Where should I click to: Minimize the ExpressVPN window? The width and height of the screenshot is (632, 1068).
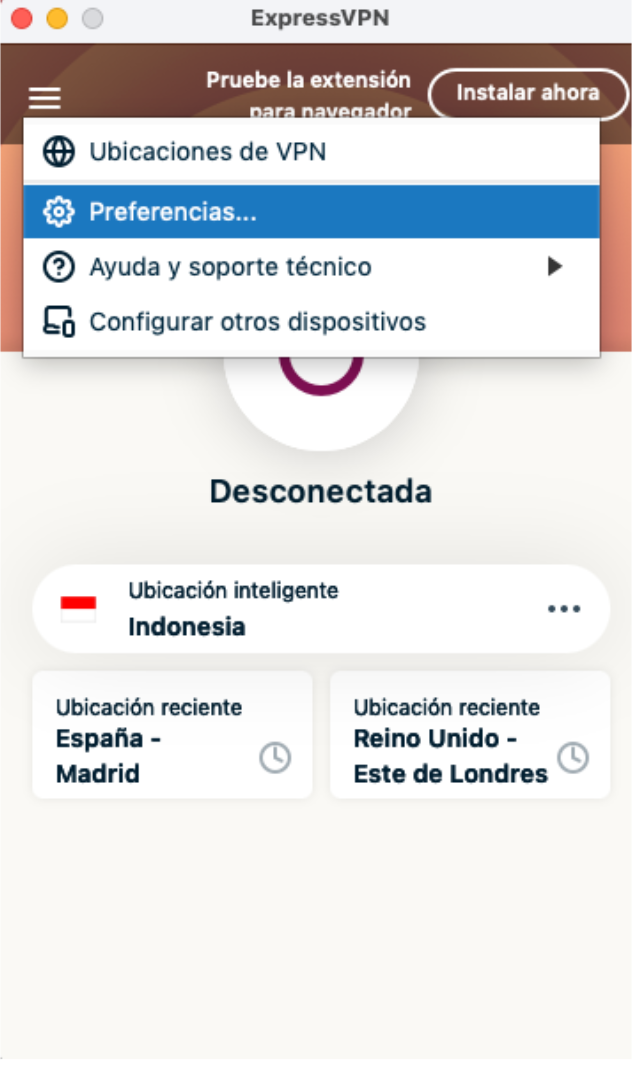click(x=57, y=18)
